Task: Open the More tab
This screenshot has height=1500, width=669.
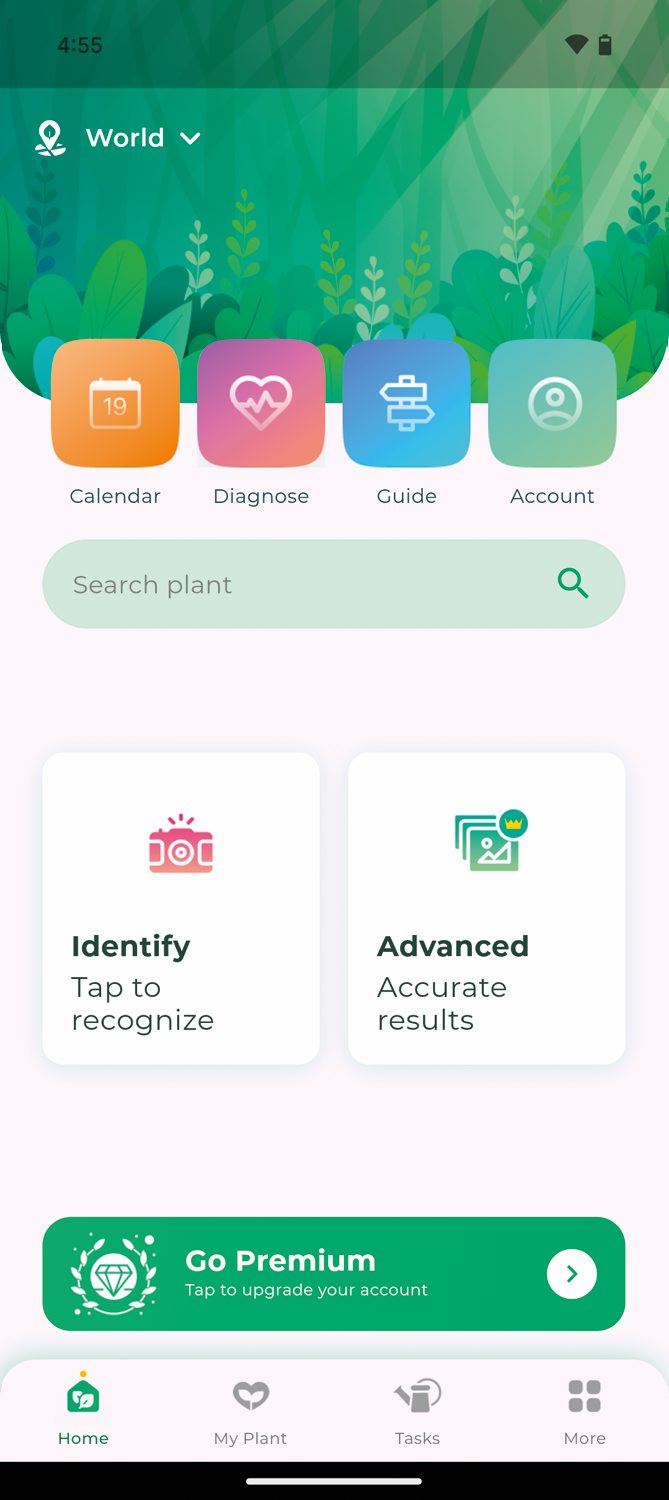Action: (x=584, y=1410)
